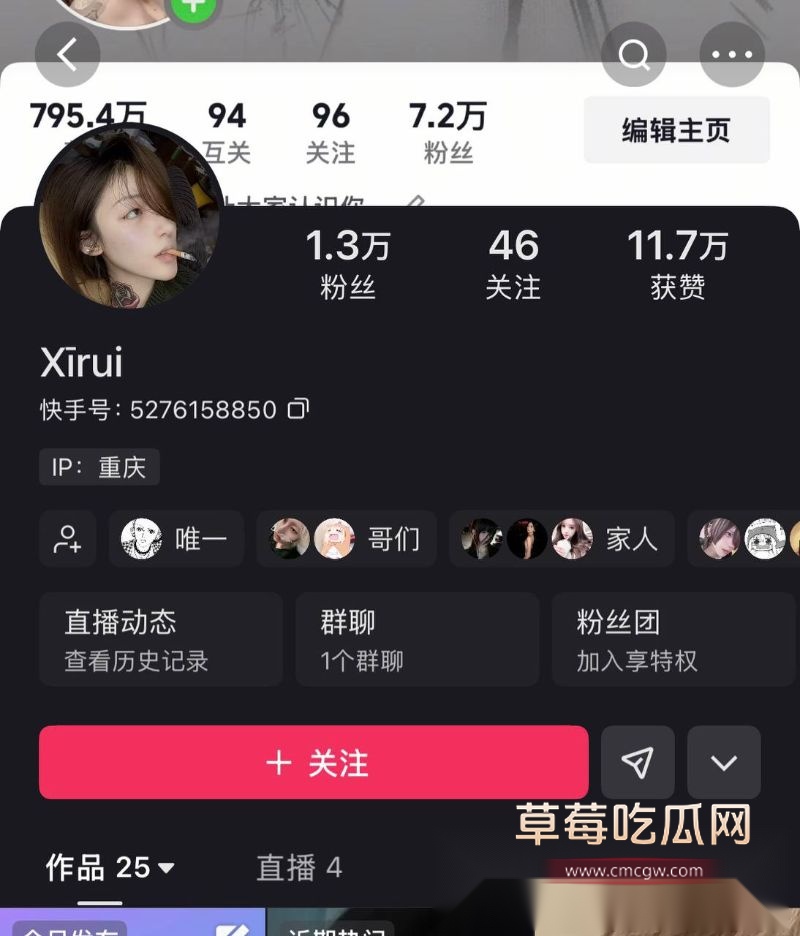Collapse the profile card with the chevron

[725, 763]
